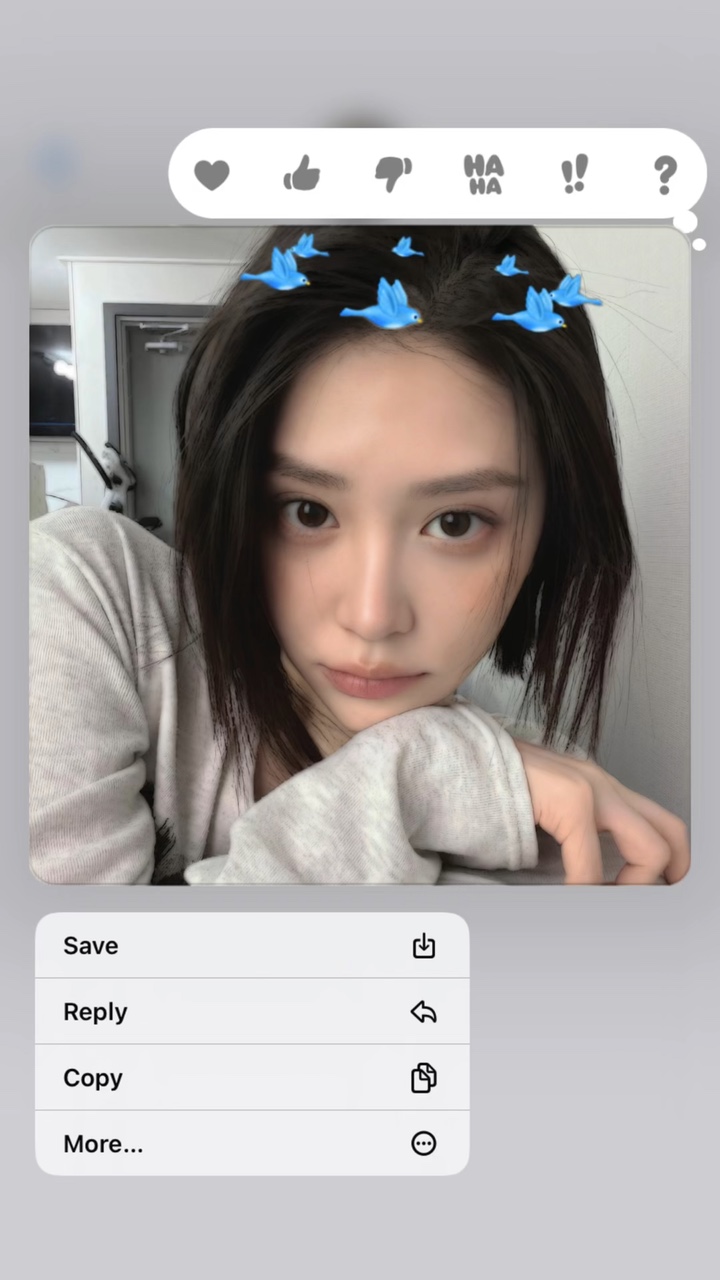Open the More... options
Image resolution: width=720 pixels, height=1280 pixels.
pyautogui.click(x=252, y=1143)
